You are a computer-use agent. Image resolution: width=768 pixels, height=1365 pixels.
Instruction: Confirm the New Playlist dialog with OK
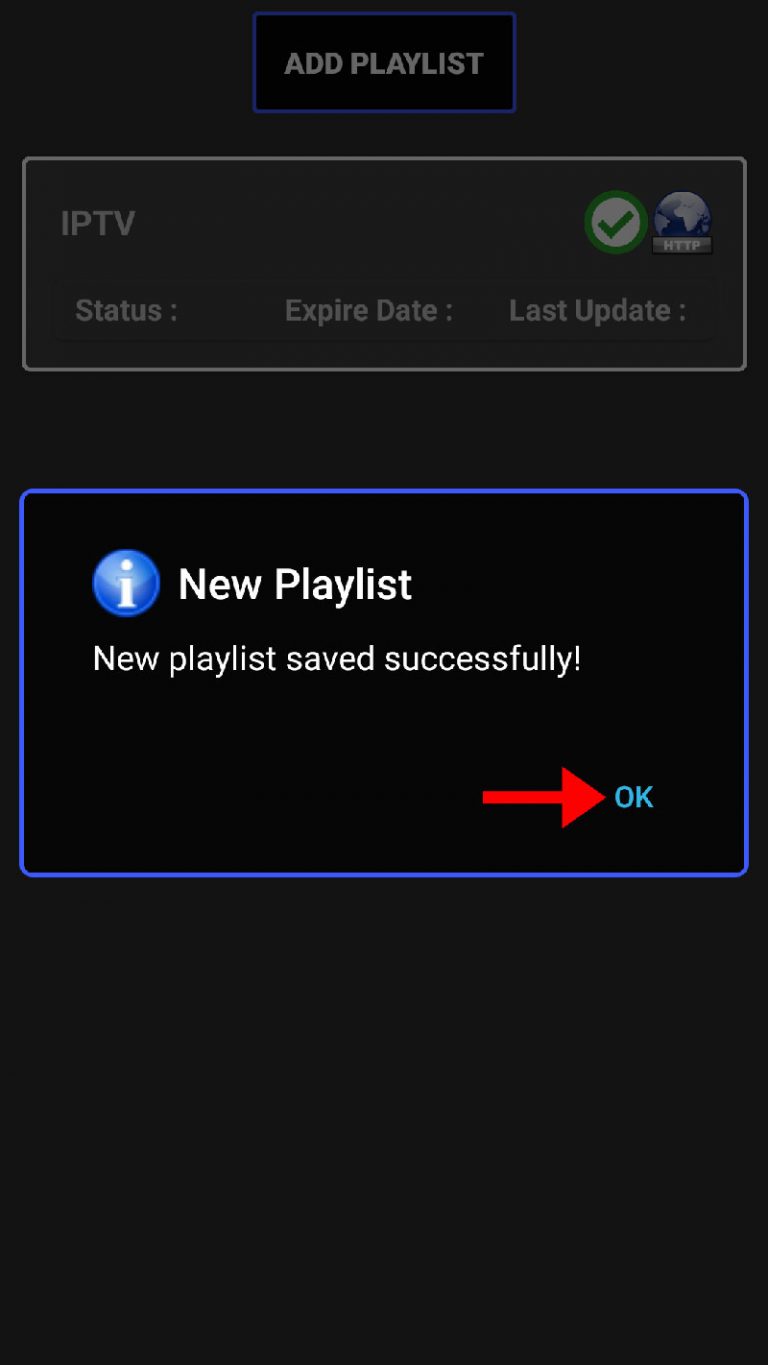coord(633,797)
